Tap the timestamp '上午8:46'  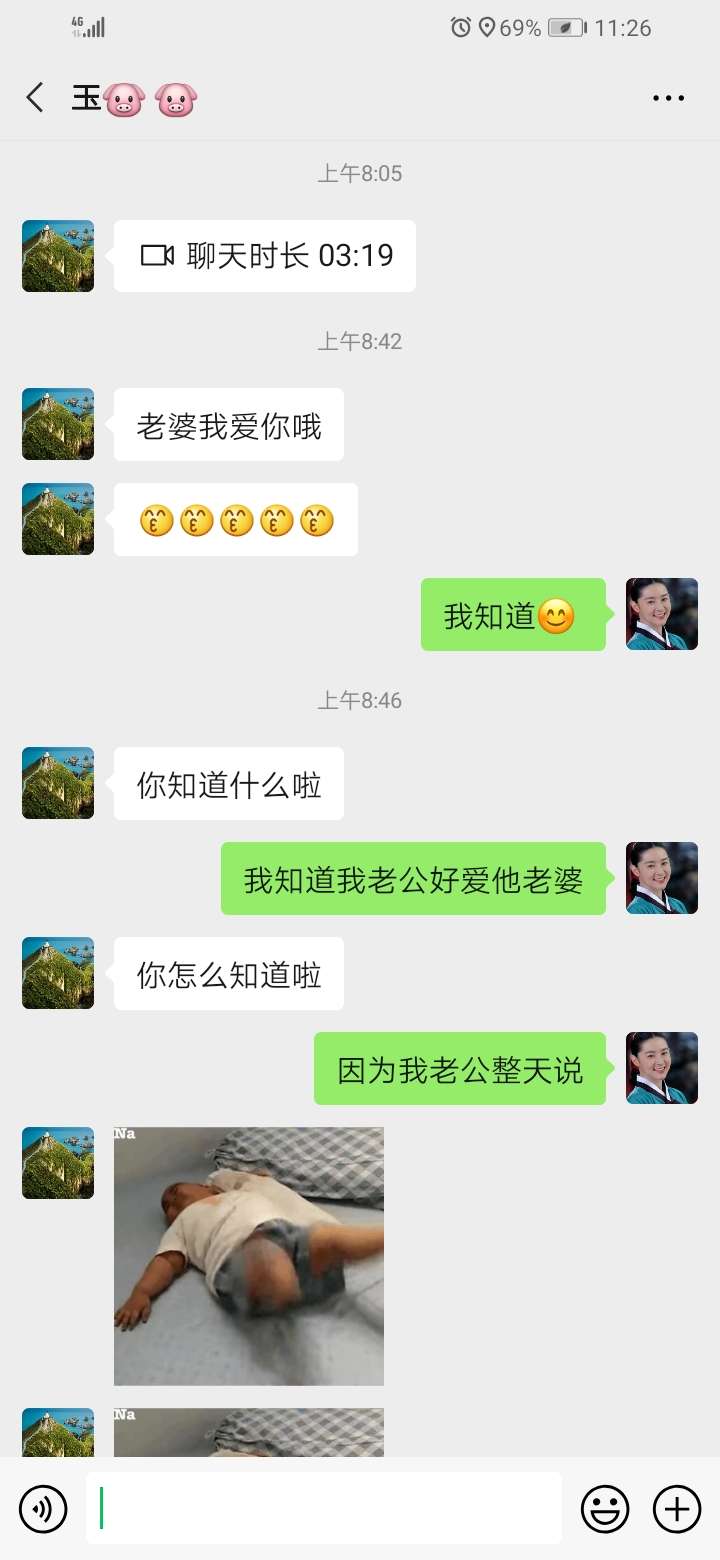tap(360, 700)
